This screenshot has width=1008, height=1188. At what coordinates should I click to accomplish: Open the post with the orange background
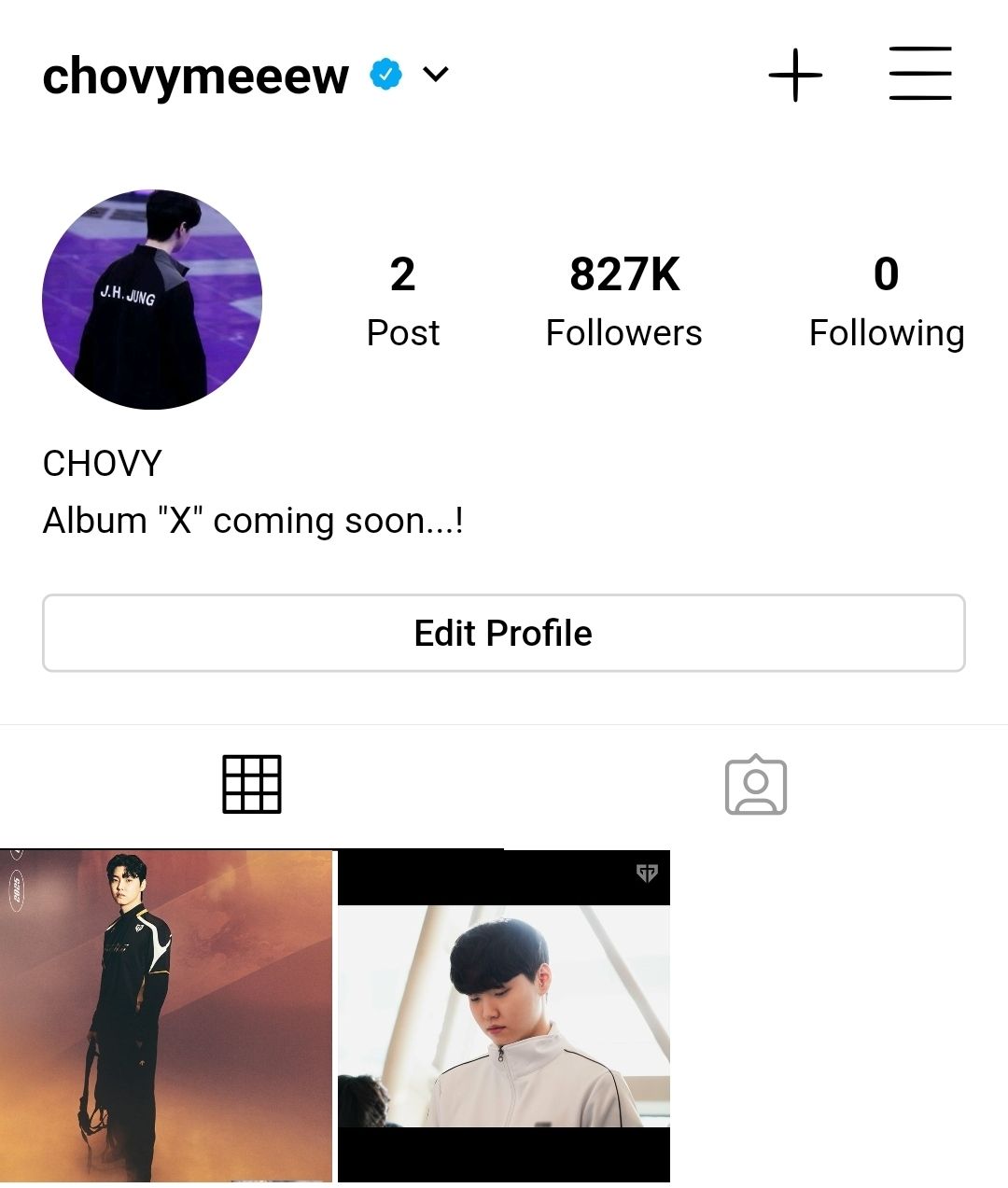(166, 1015)
